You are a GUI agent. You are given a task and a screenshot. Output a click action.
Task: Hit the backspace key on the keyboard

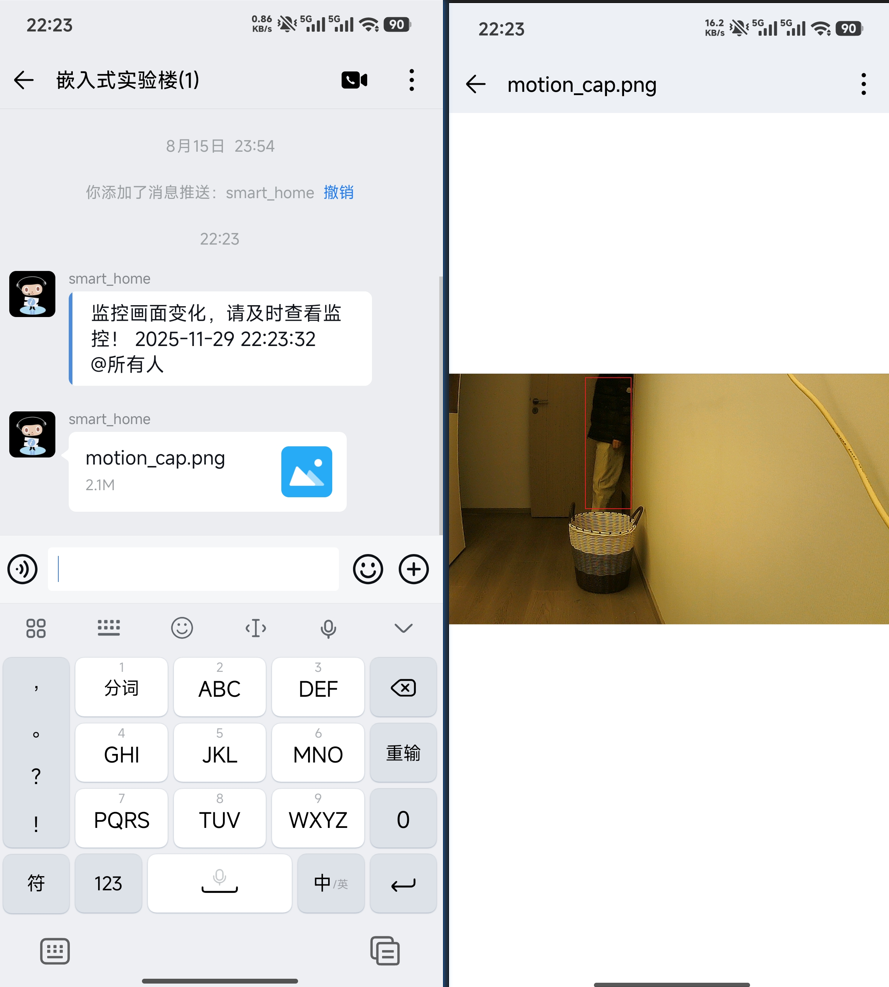pyautogui.click(x=403, y=688)
